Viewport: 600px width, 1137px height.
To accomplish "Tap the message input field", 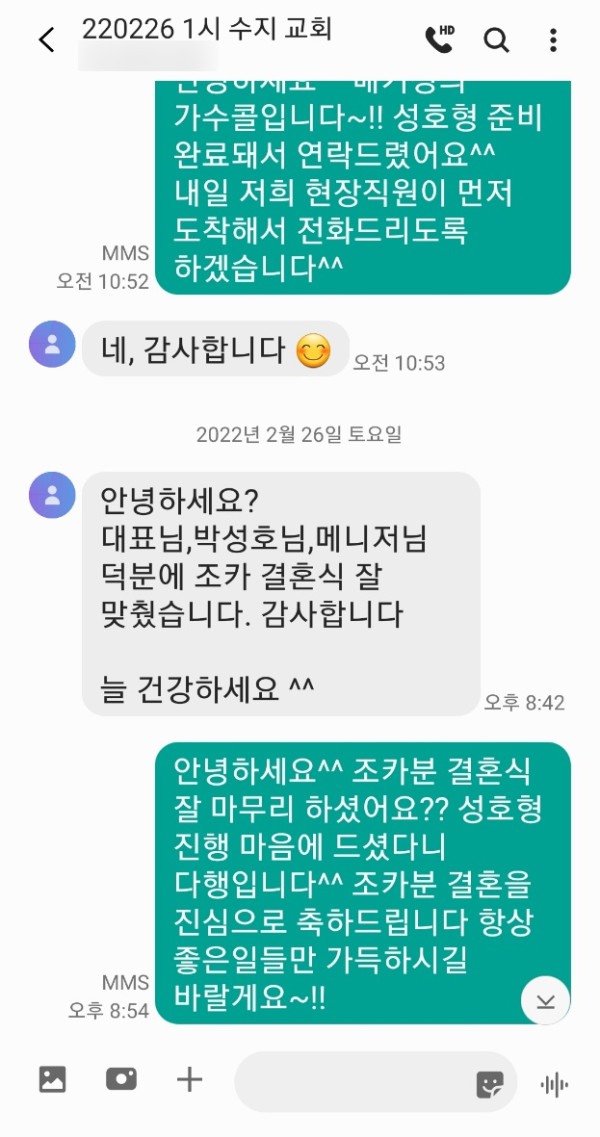I will [350, 1082].
